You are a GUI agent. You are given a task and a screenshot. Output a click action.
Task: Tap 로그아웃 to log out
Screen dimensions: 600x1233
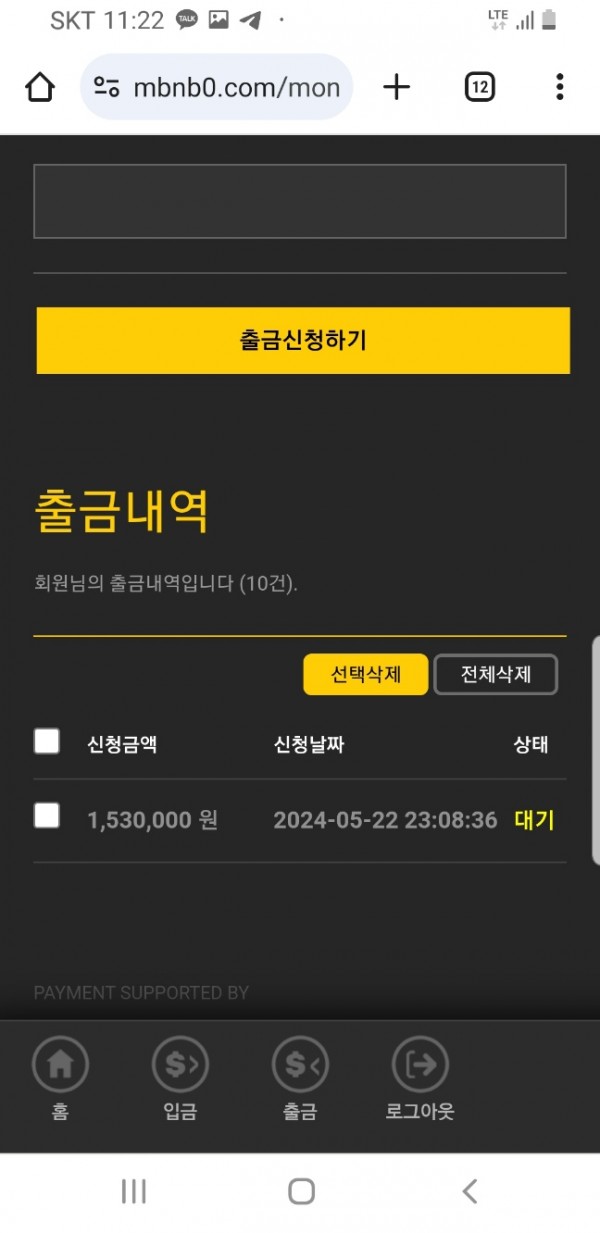pos(420,1078)
